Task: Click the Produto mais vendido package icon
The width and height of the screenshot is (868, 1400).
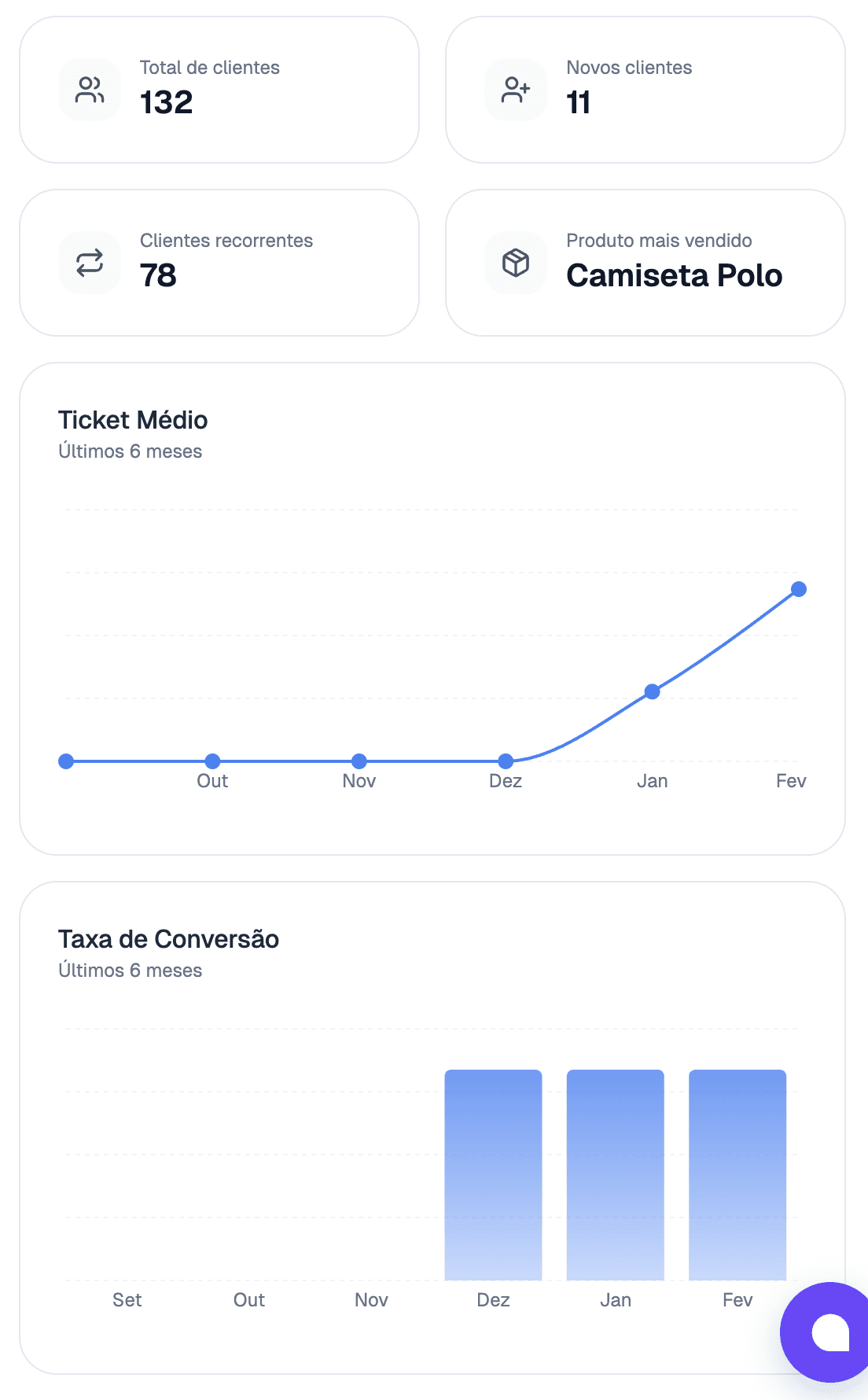Action: [x=516, y=262]
